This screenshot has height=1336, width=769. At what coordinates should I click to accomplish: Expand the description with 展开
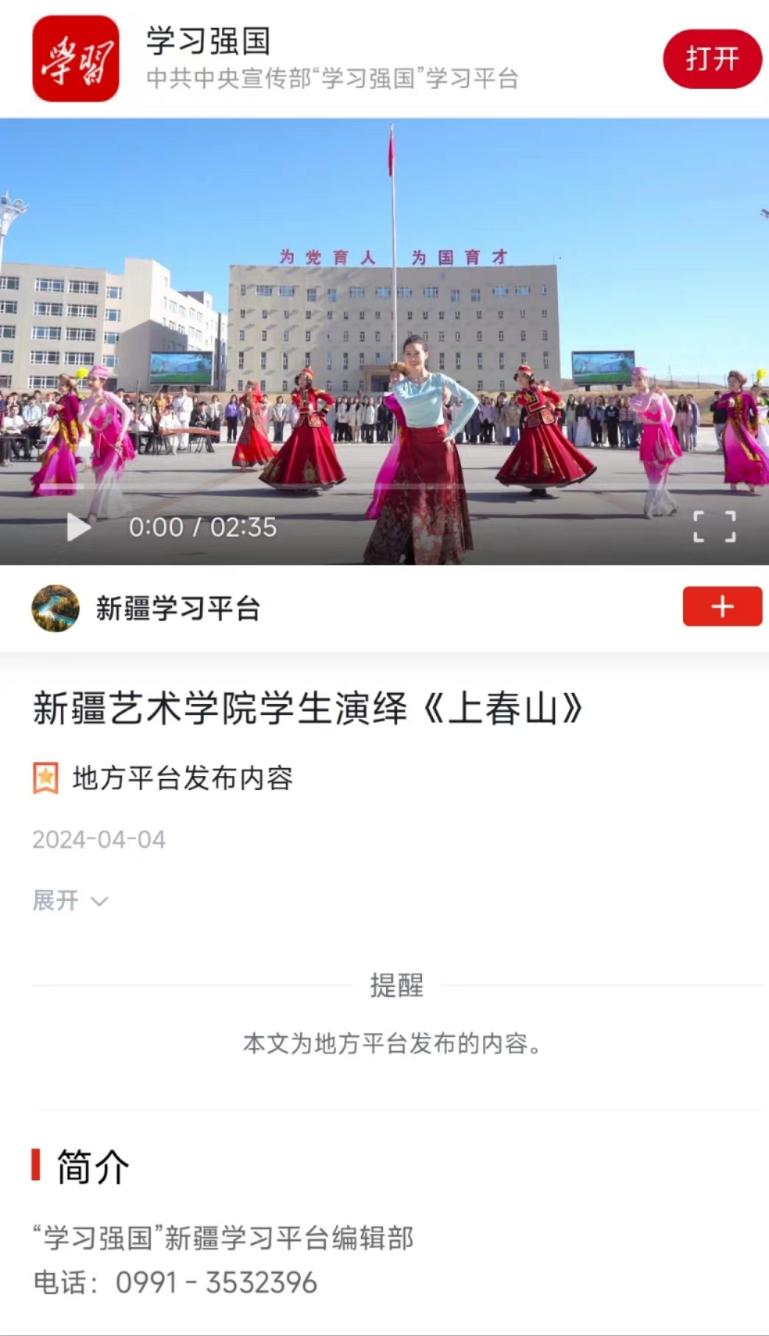point(69,900)
